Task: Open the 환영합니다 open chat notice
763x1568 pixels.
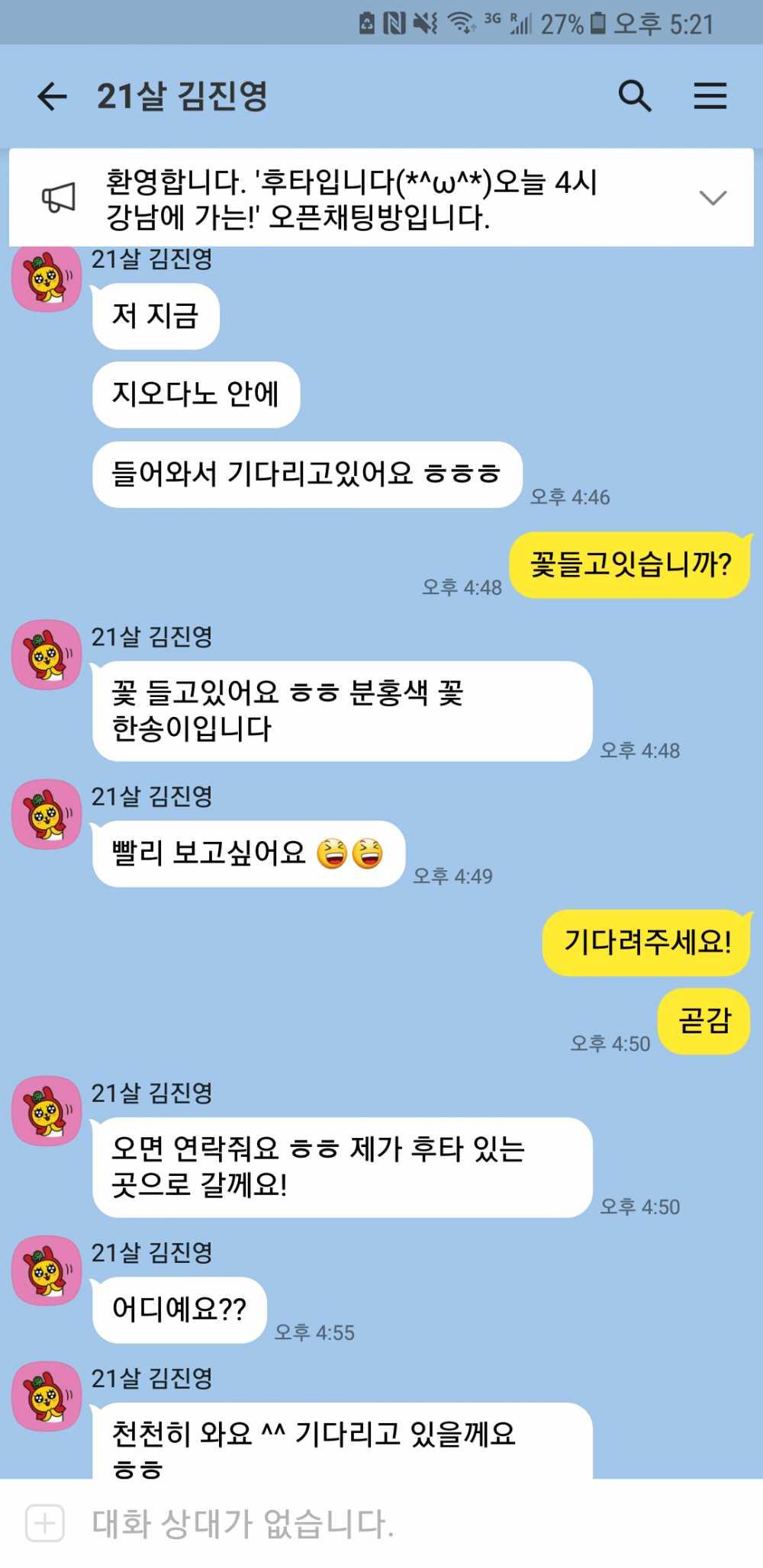Action: pos(351,199)
